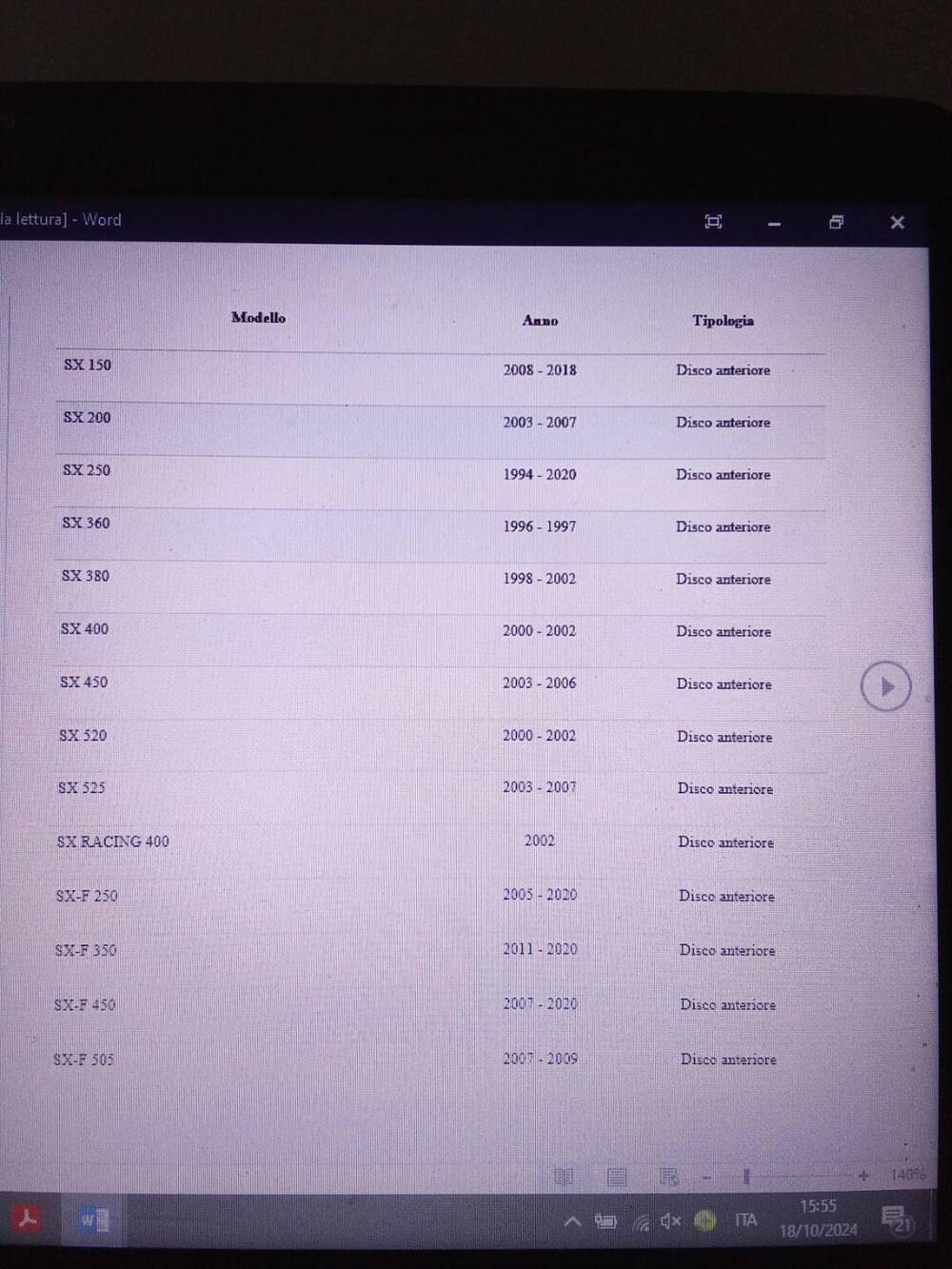Minimize the Word window
The height and width of the screenshot is (1269, 952).
(774, 223)
